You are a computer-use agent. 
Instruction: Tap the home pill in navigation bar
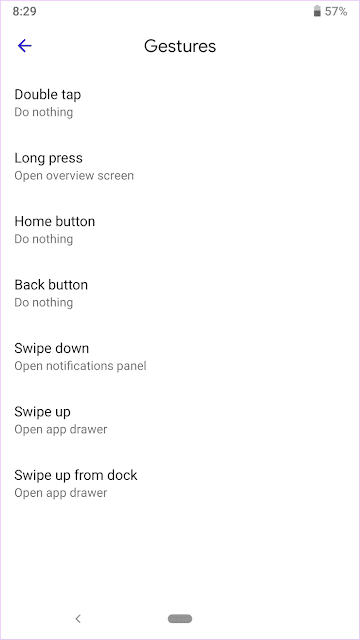(180, 619)
